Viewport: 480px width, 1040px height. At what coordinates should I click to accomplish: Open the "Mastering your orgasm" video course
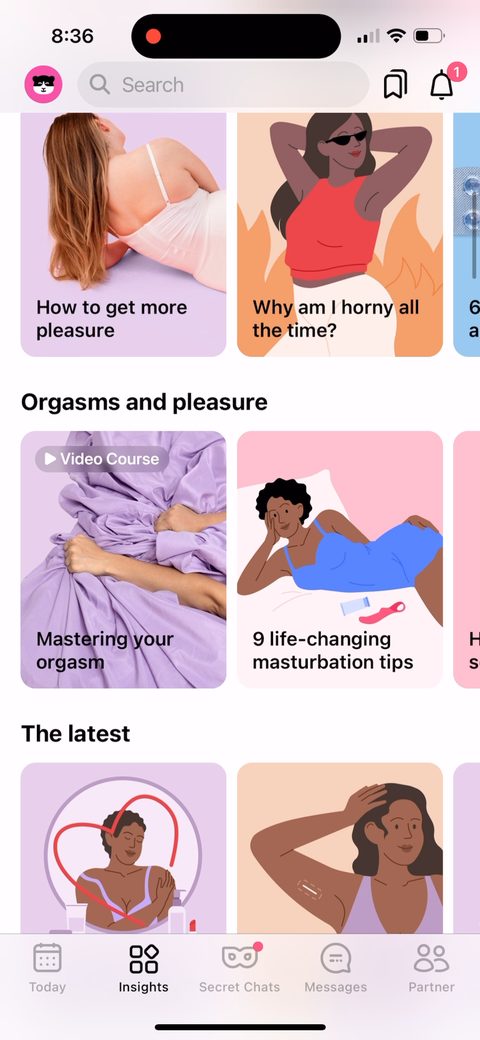(123, 560)
